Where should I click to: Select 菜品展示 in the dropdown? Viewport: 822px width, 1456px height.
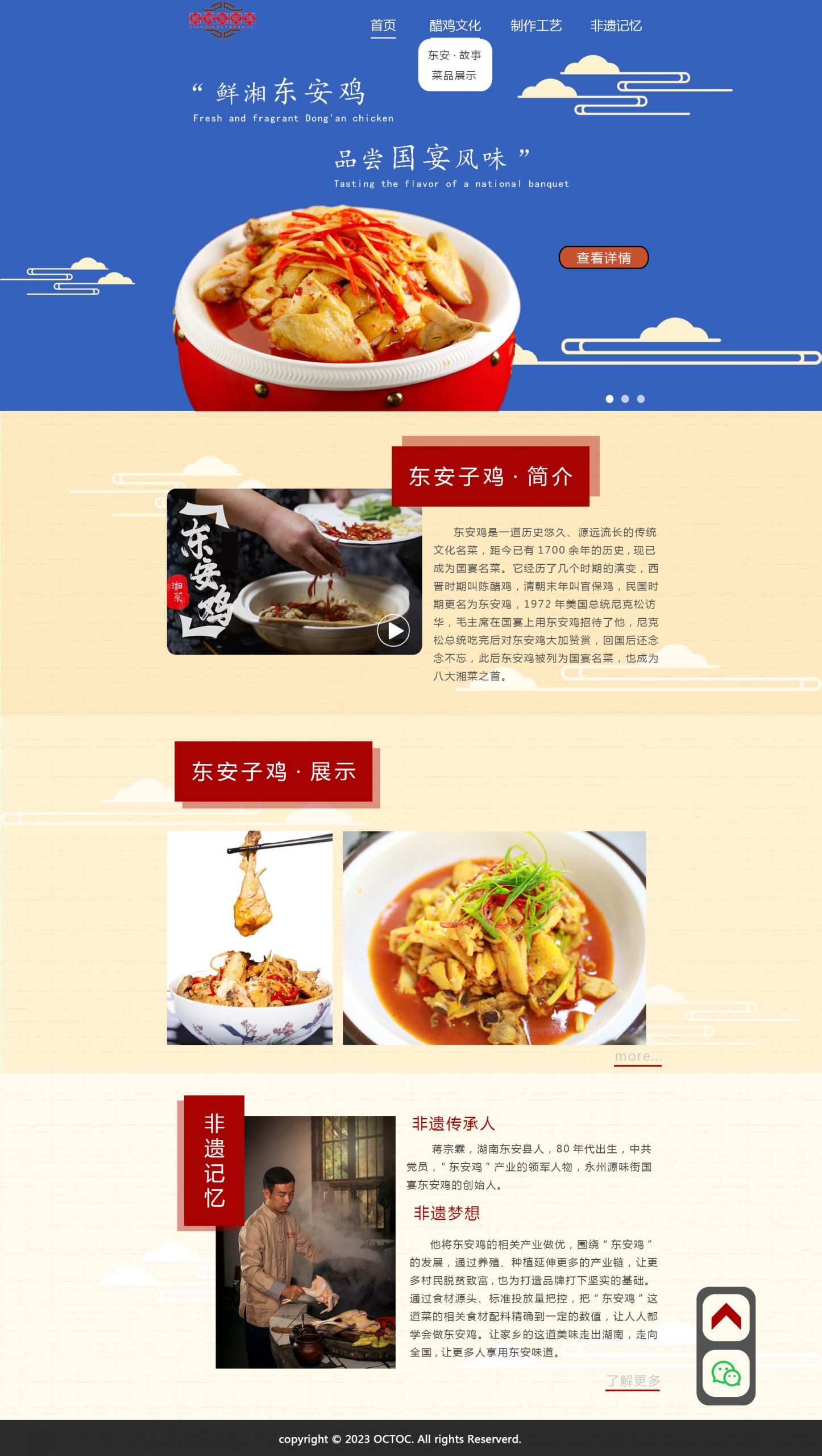(x=454, y=75)
